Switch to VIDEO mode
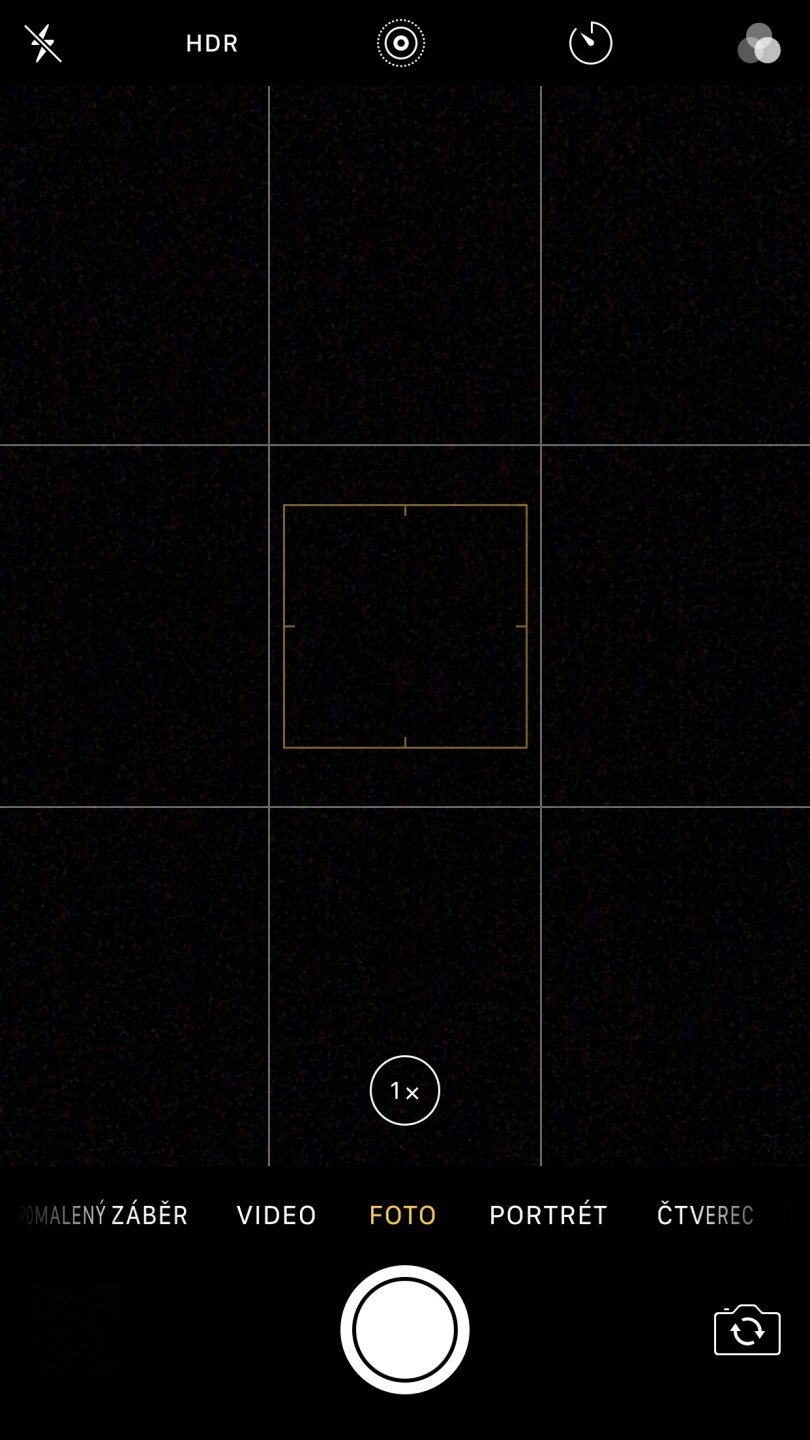The width and height of the screenshot is (810, 1440). pyautogui.click(x=277, y=1215)
